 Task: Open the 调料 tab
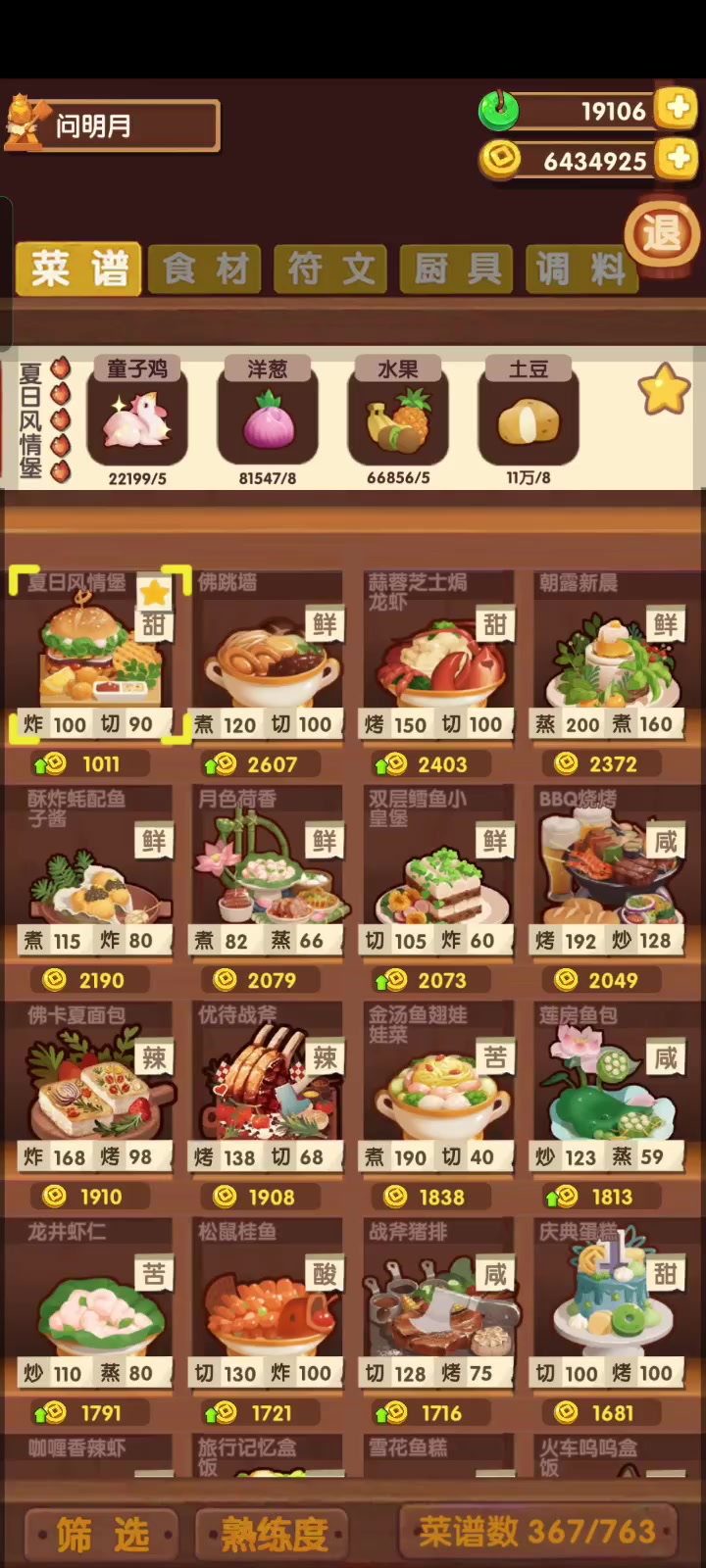[x=580, y=269]
